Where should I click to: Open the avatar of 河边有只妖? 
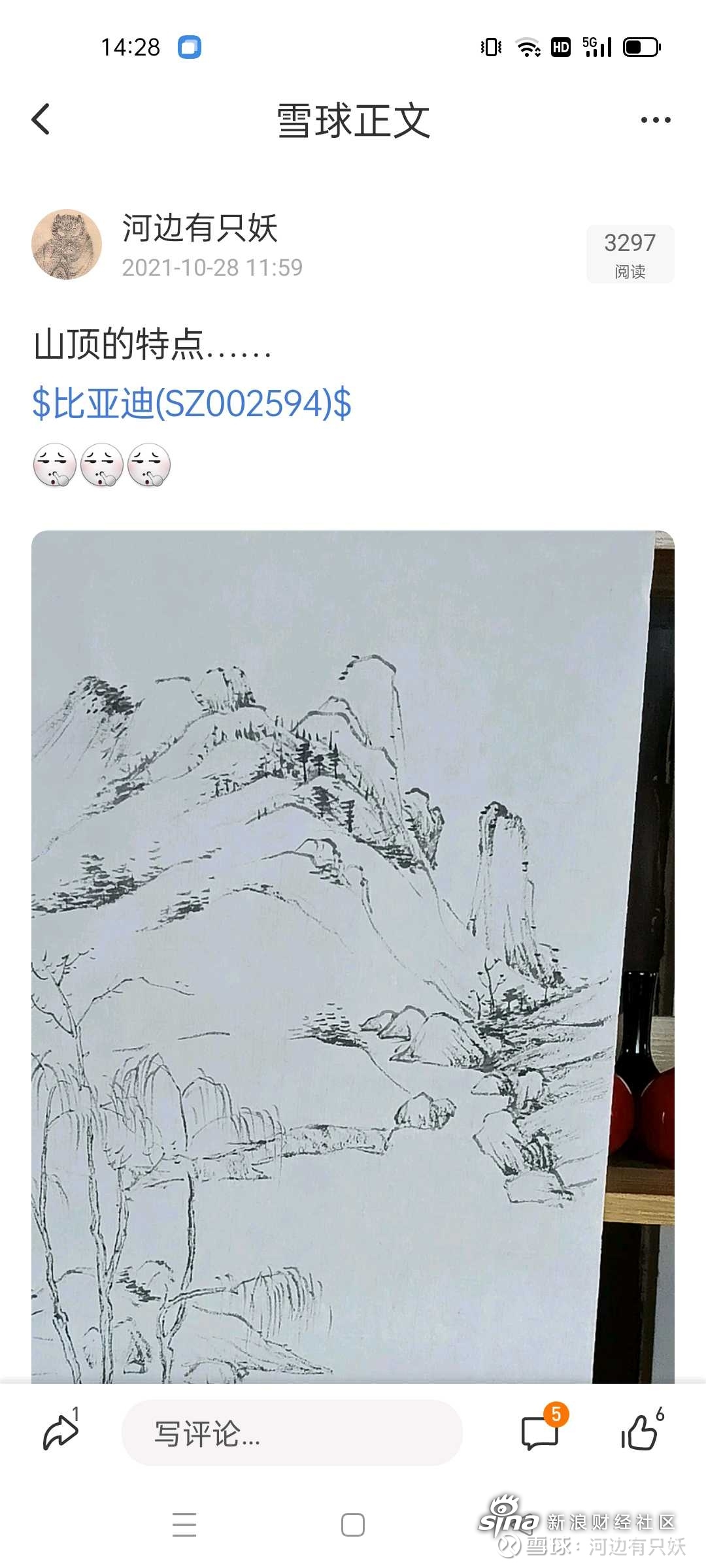click(x=67, y=244)
